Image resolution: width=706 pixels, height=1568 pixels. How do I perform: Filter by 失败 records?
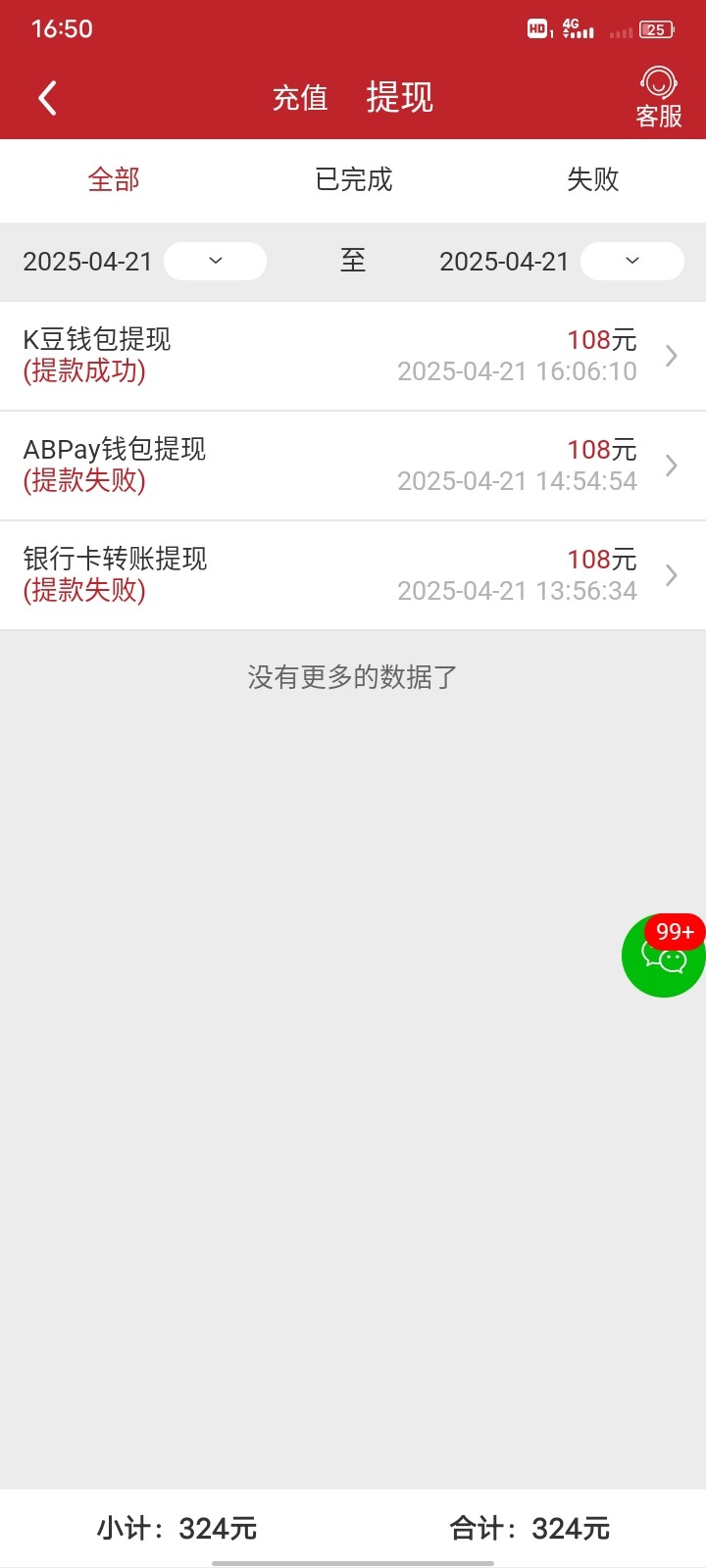[x=593, y=179]
